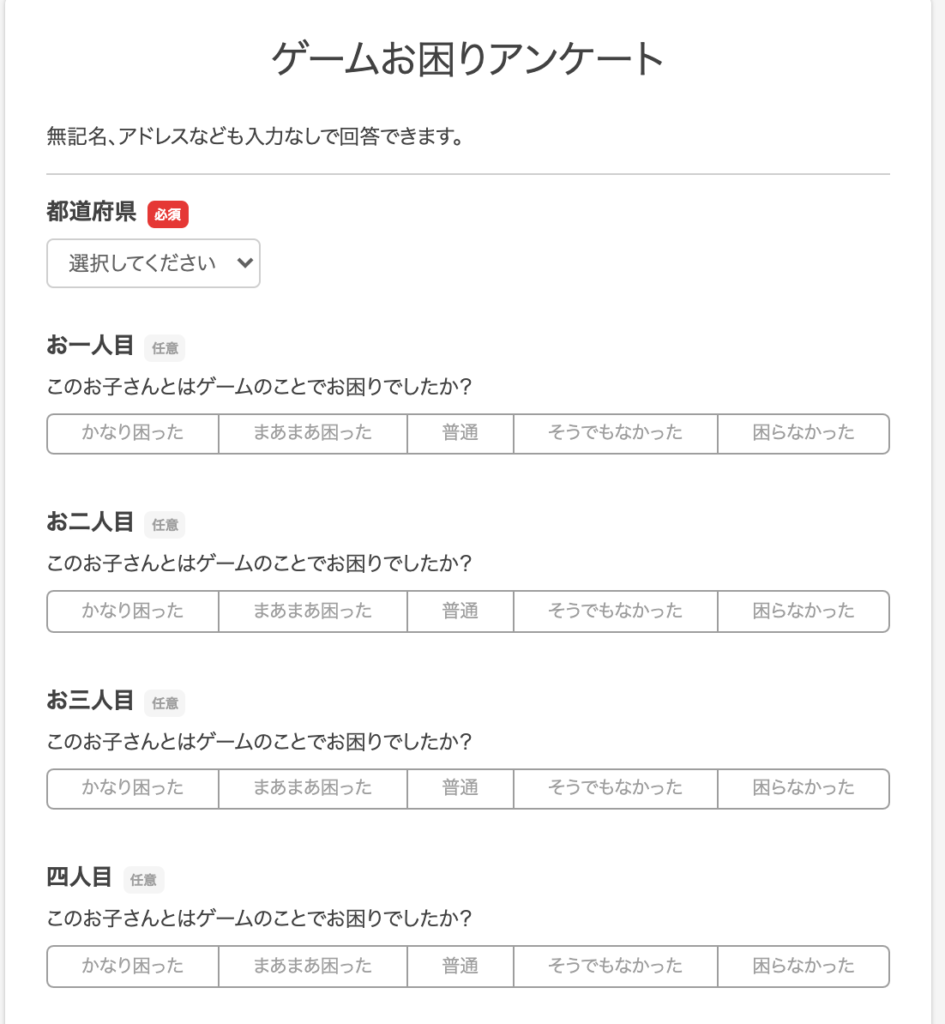
Task: Select 困らなかった for 四人目
Action: tap(803, 966)
